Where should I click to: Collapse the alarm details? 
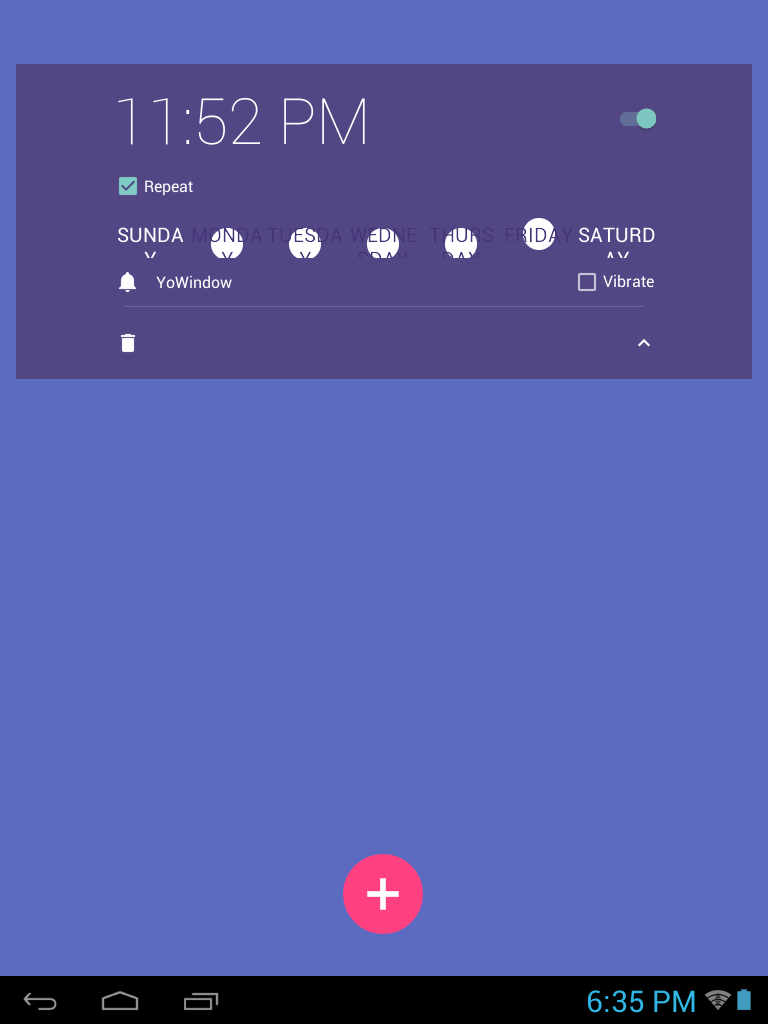pyautogui.click(x=644, y=343)
